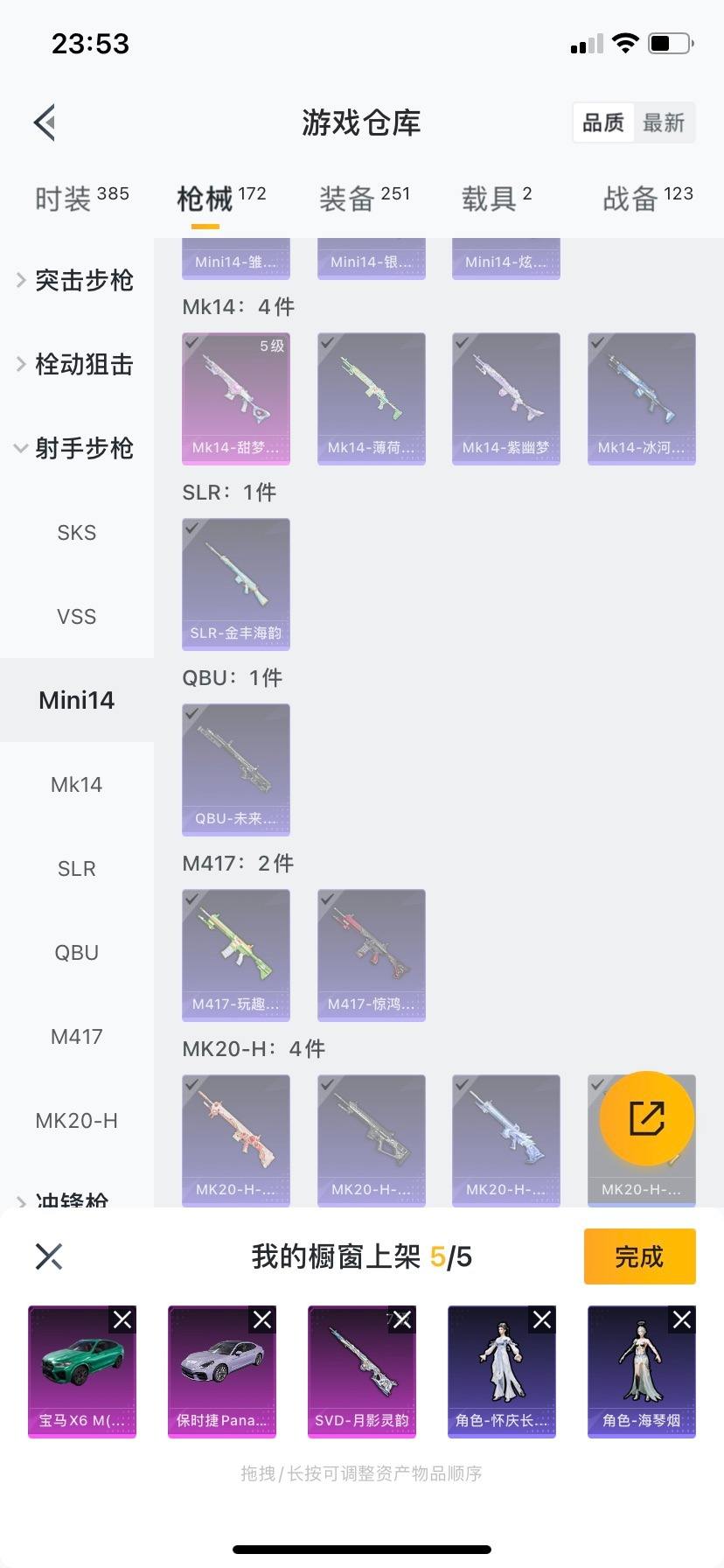Sort the warehouse by 最新
724x1568 pixels.
click(x=664, y=122)
